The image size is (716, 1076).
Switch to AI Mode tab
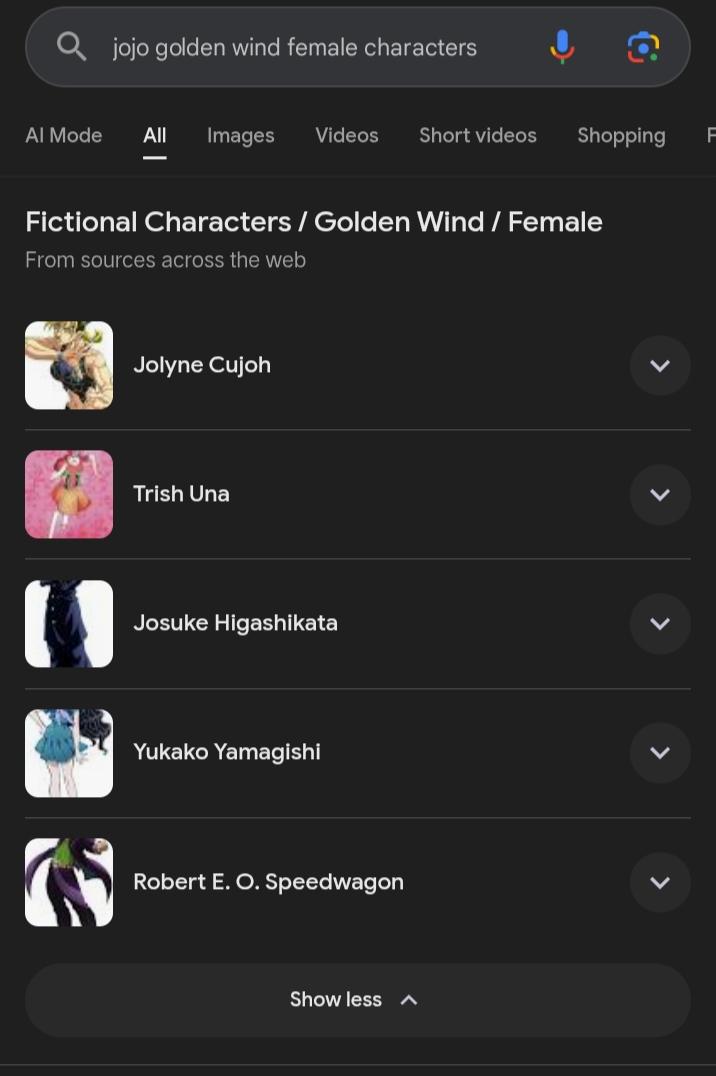point(64,136)
